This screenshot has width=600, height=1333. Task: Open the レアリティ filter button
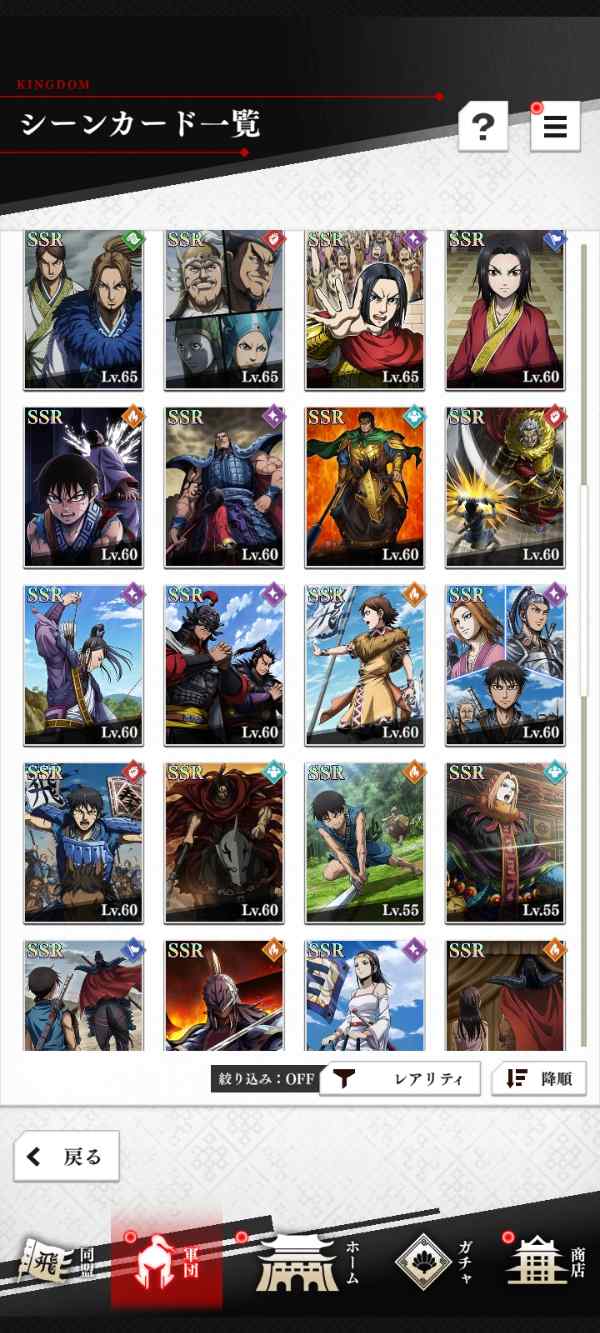400,1079
